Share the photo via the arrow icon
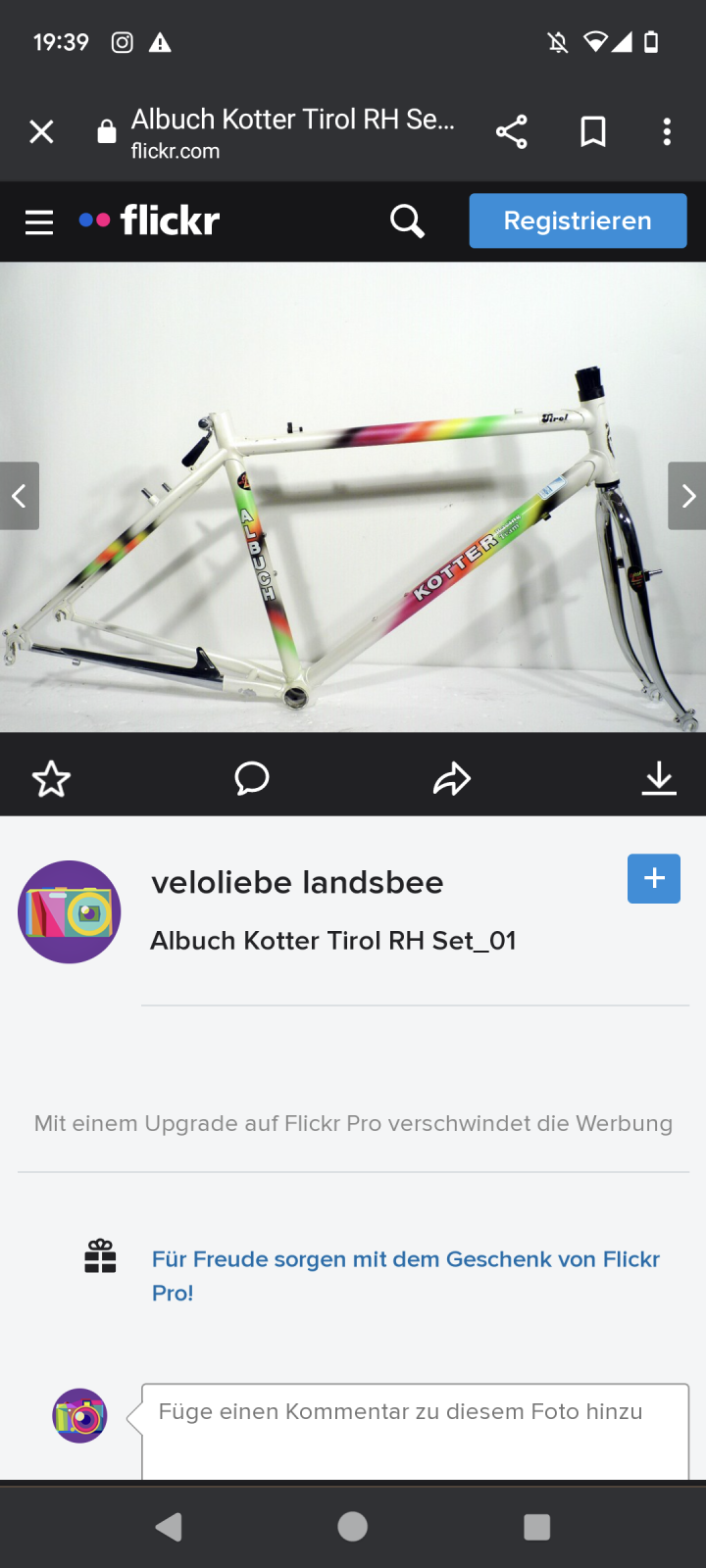706x1568 pixels. (x=452, y=779)
